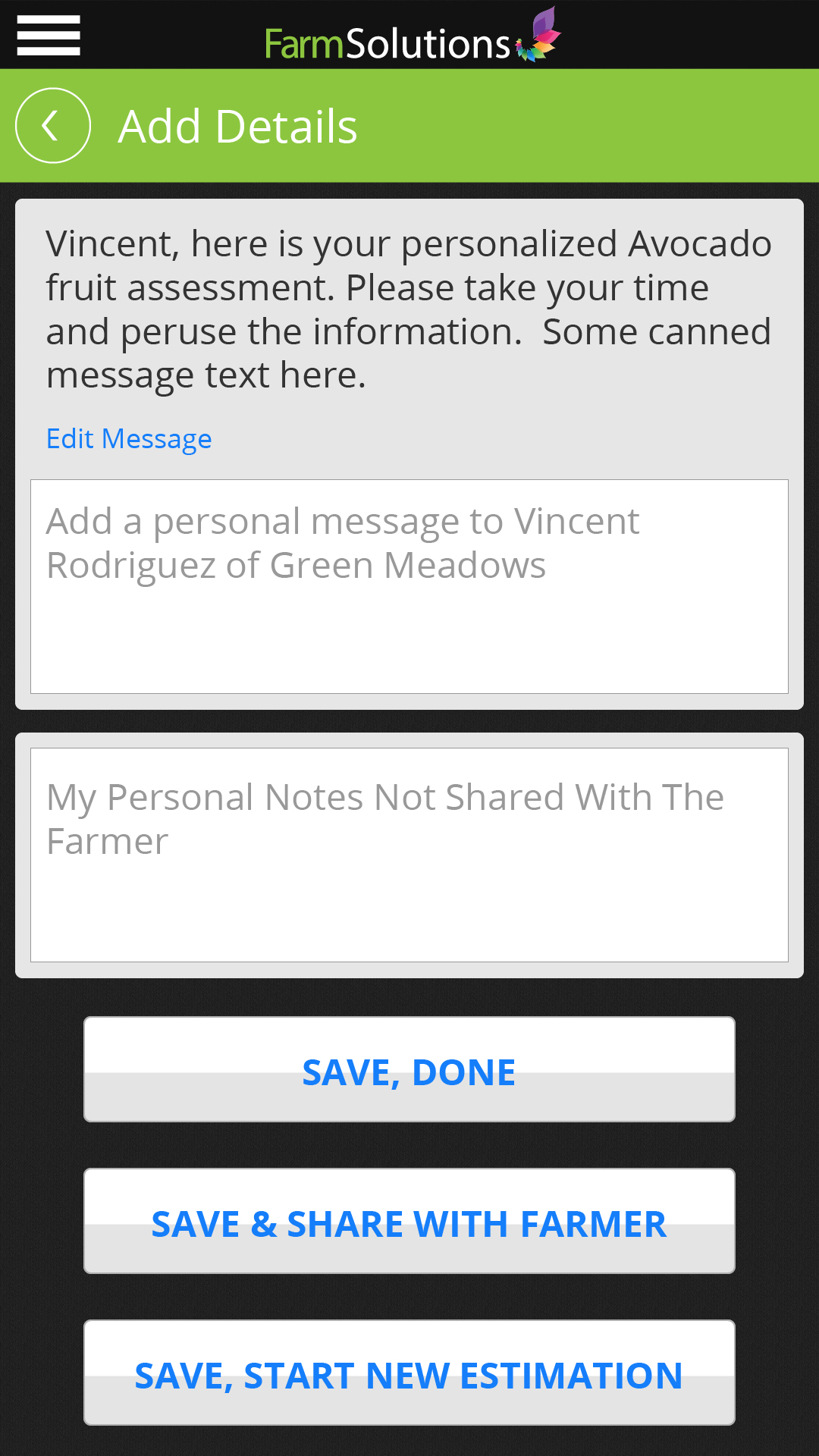819x1456 pixels.
Task: Choose Save & Share With Farmer
Action: coord(409,1221)
